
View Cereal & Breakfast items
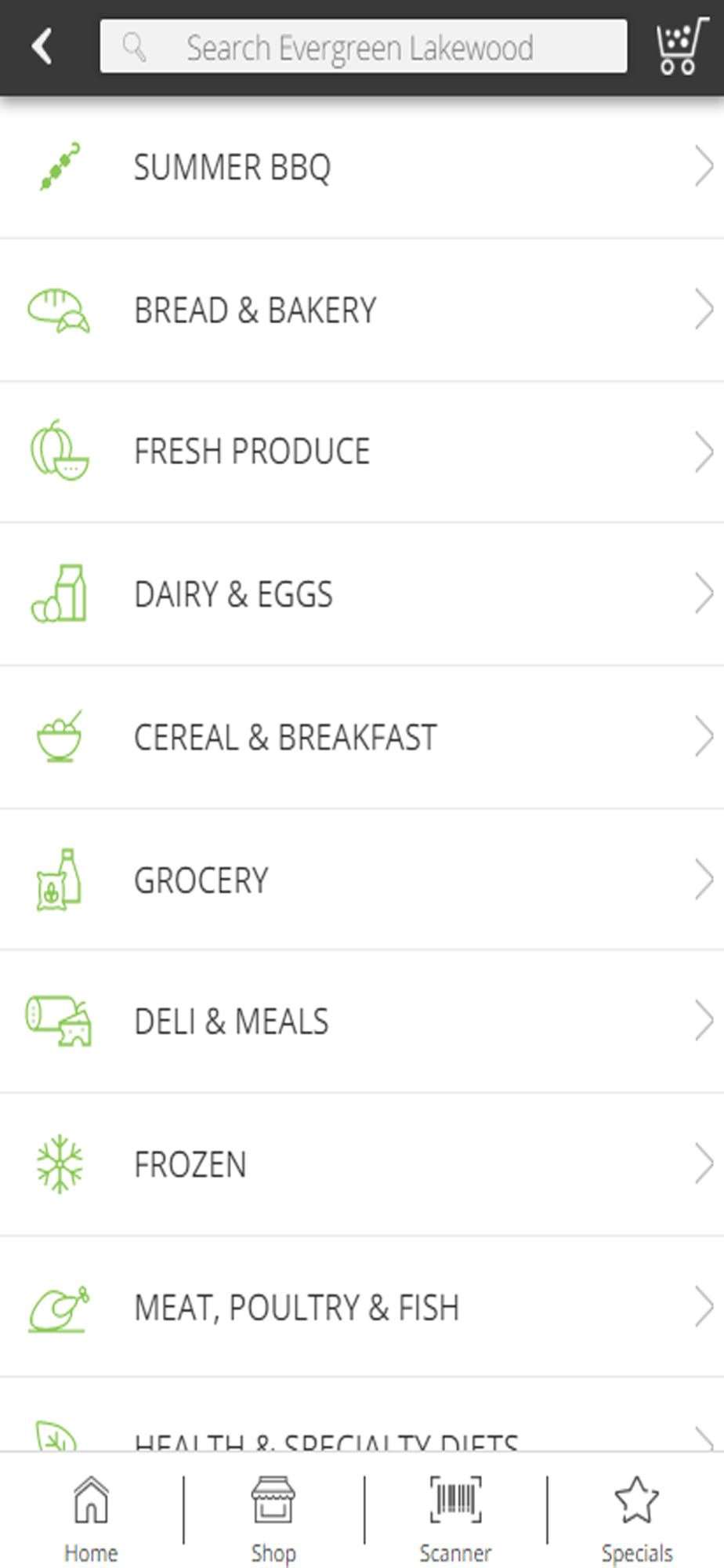tap(362, 738)
